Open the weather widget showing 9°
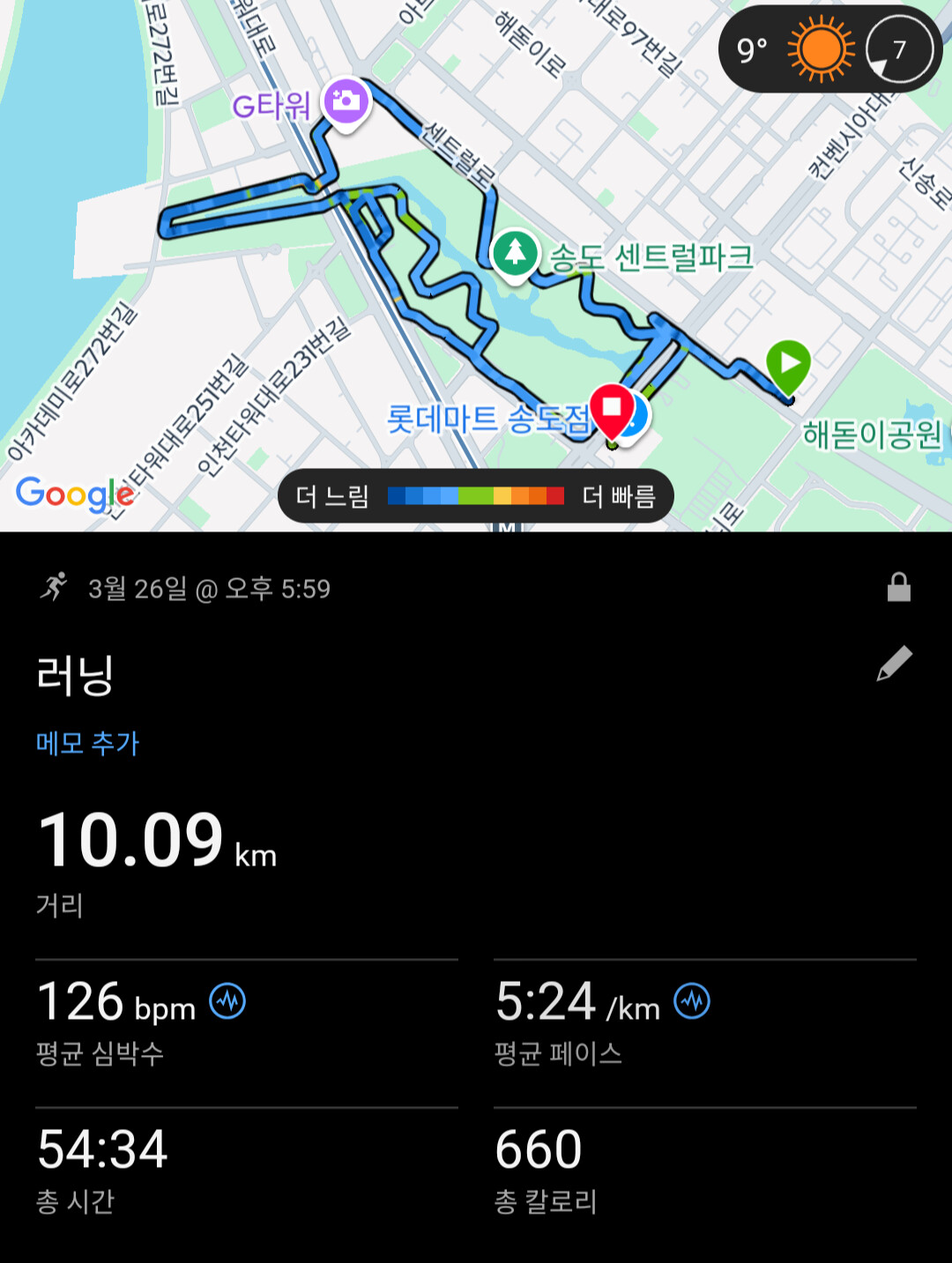 pos(830,49)
